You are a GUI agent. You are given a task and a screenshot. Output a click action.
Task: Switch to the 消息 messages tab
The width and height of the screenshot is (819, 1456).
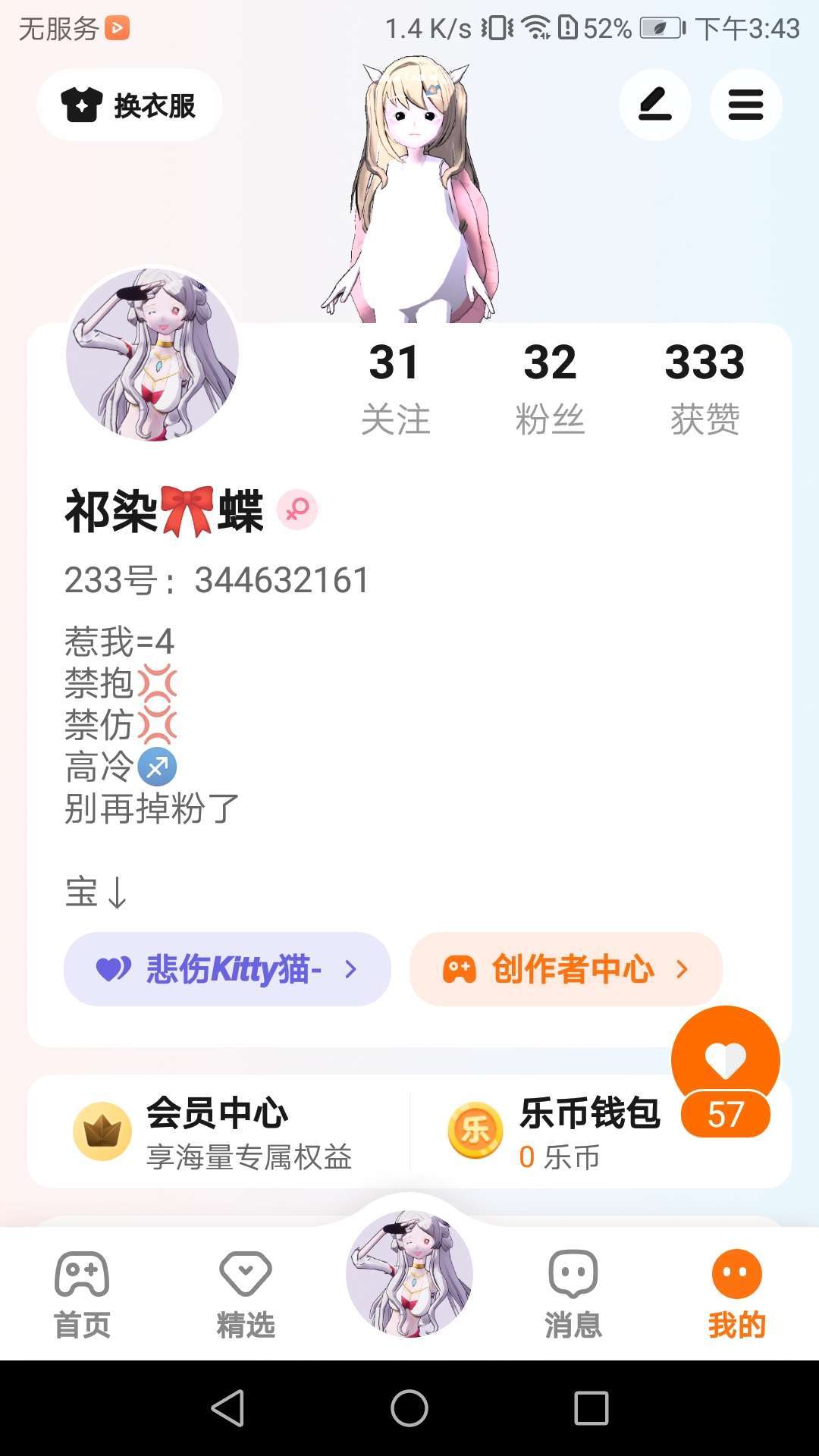pos(573,1294)
